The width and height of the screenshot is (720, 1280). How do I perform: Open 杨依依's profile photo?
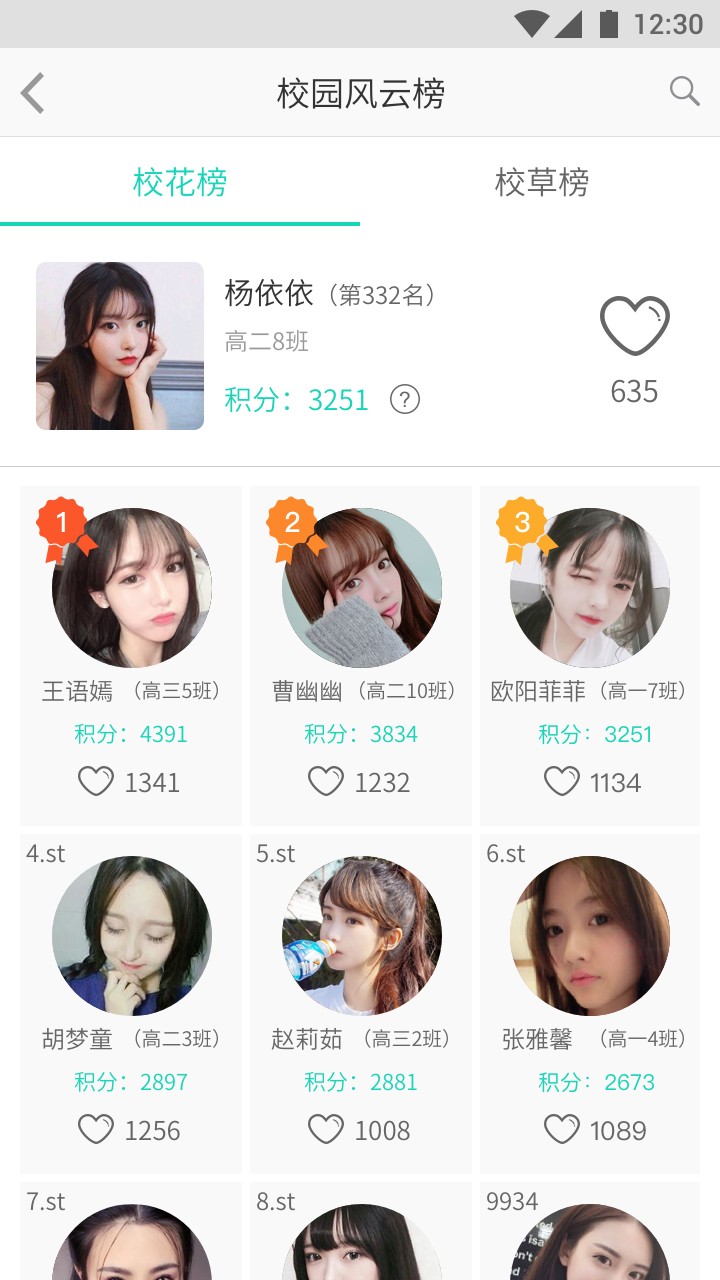click(120, 346)
